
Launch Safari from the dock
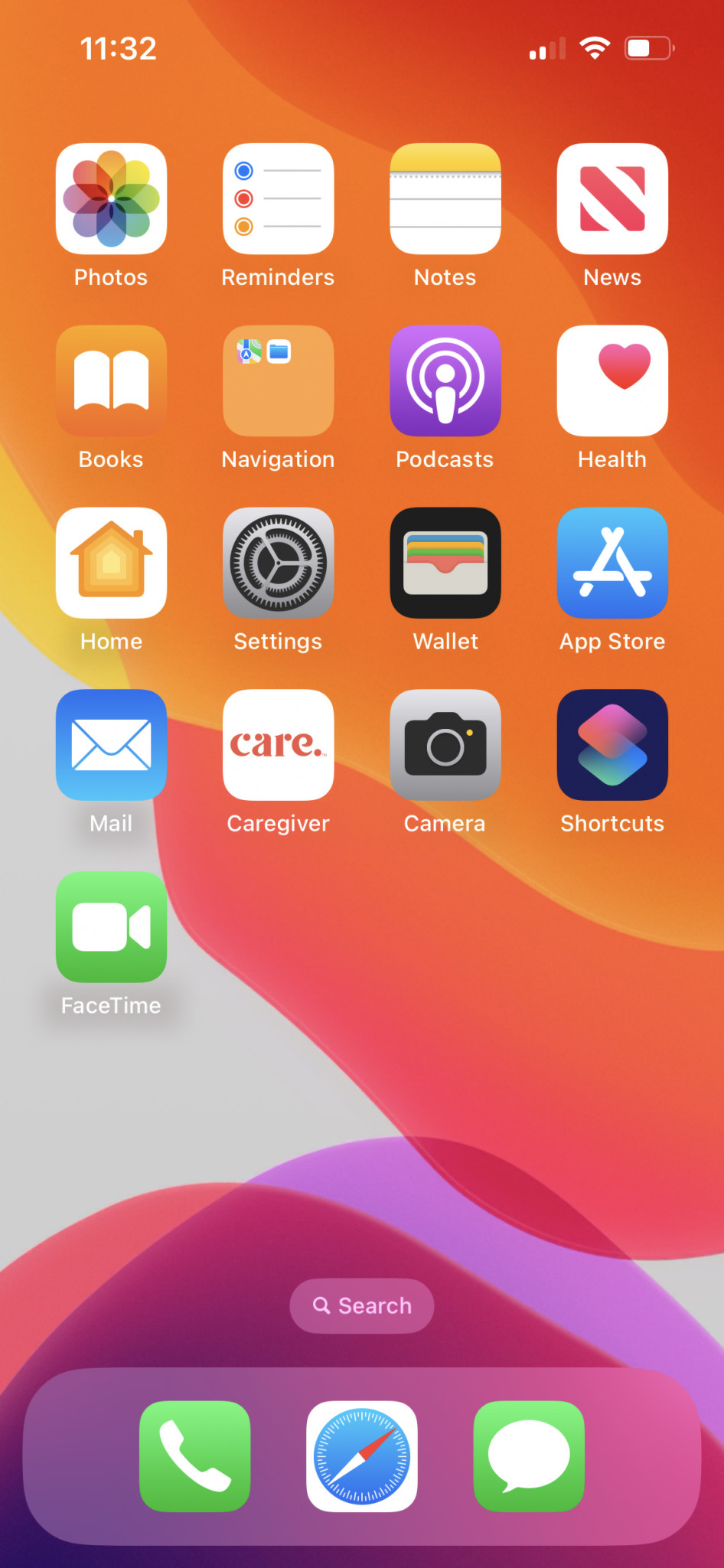(x=362, y=1456)
